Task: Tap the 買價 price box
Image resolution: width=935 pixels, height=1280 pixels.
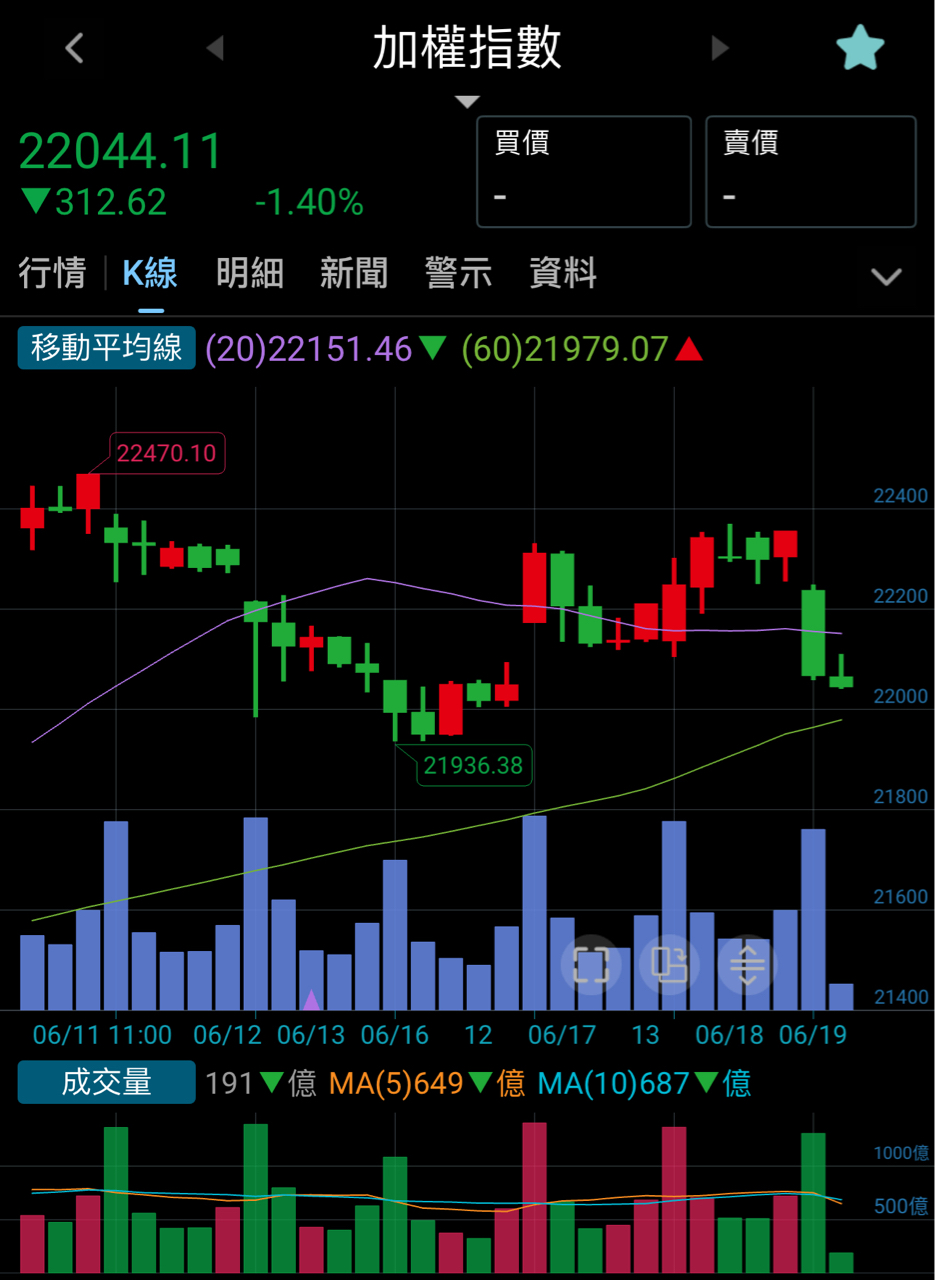Action: 584,172
